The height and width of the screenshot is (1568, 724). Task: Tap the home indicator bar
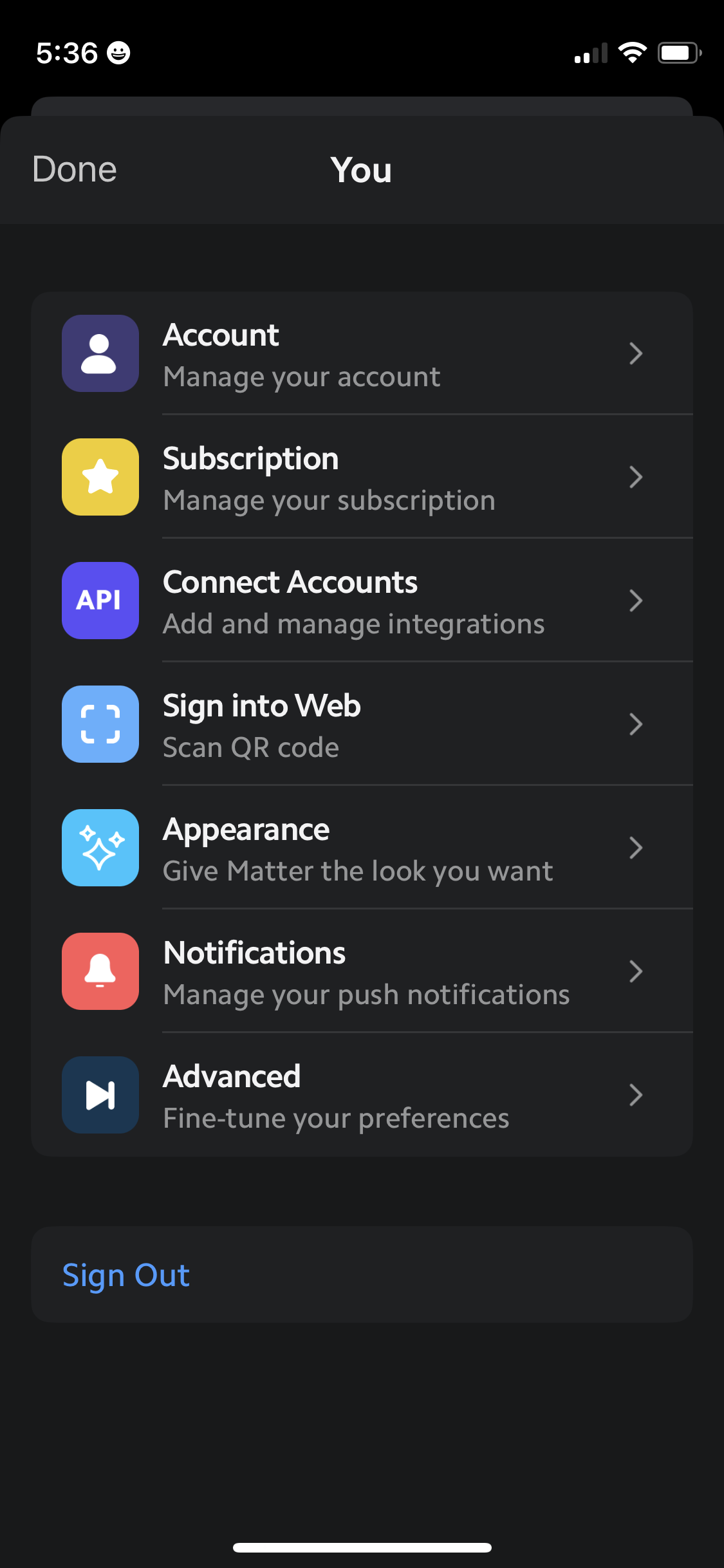coord(362,1547)
